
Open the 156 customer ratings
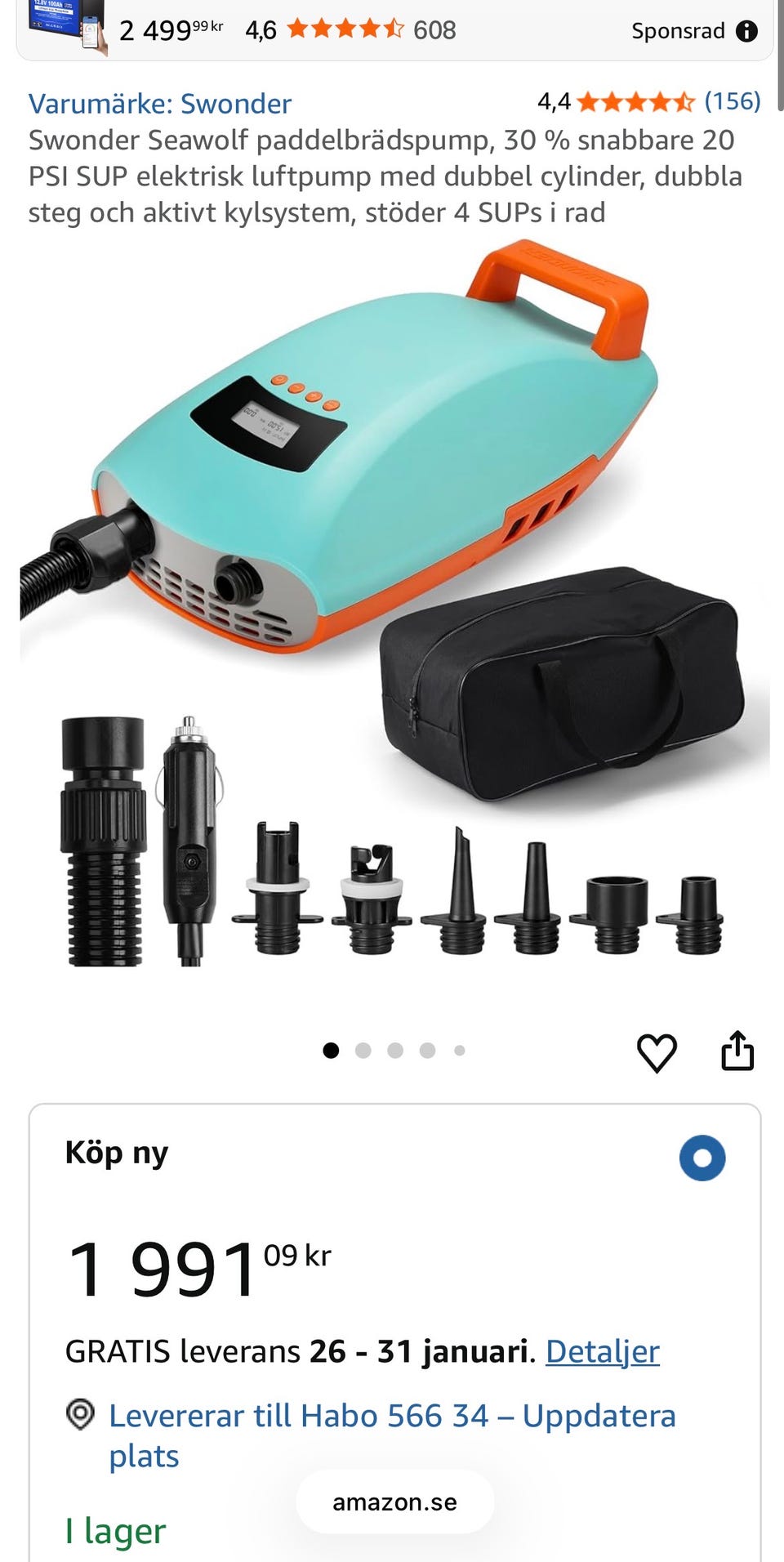(732, 101)
